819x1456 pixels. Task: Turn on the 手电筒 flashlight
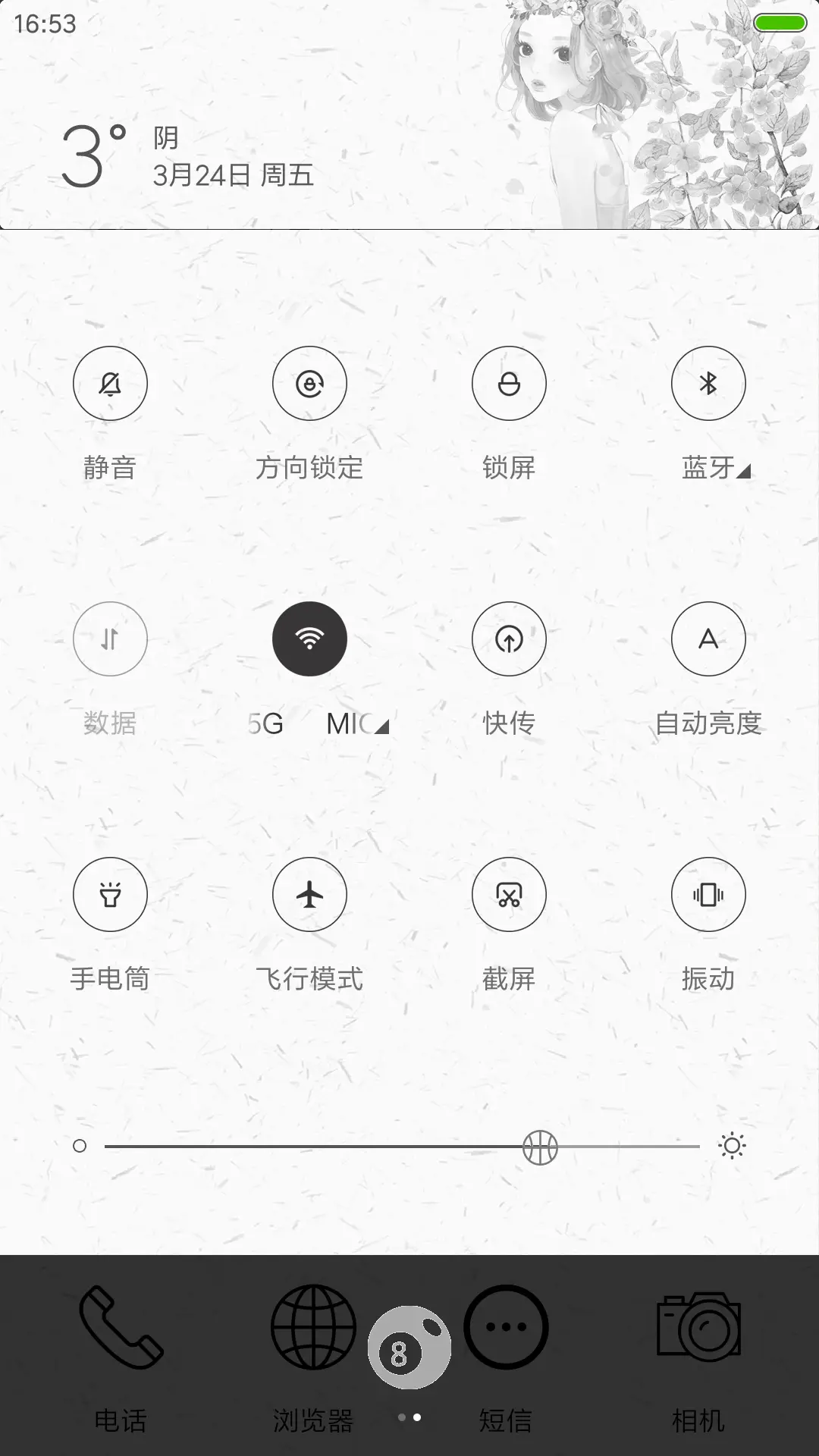[109, 895]
